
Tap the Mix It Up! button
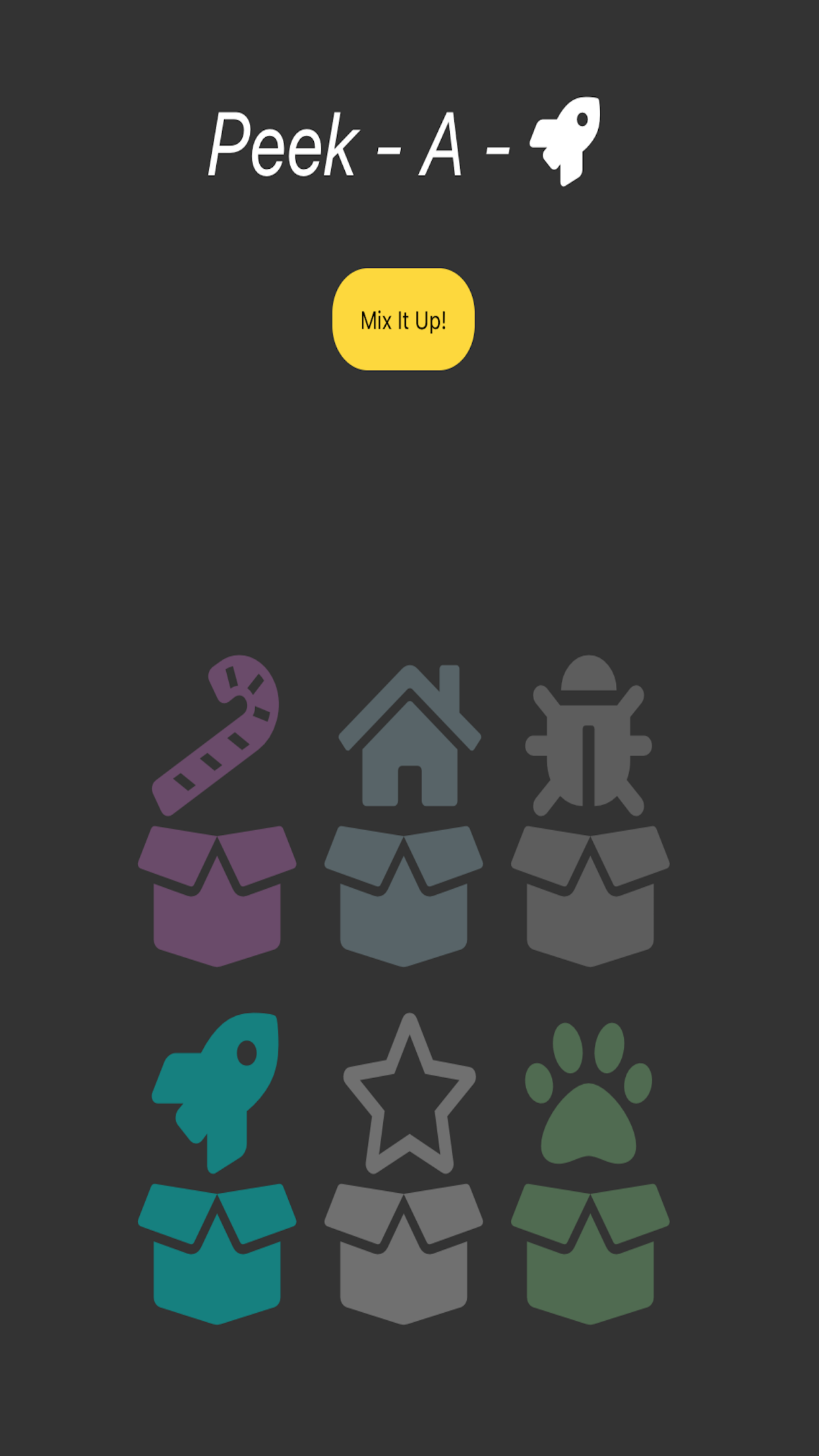pos(403,319)
